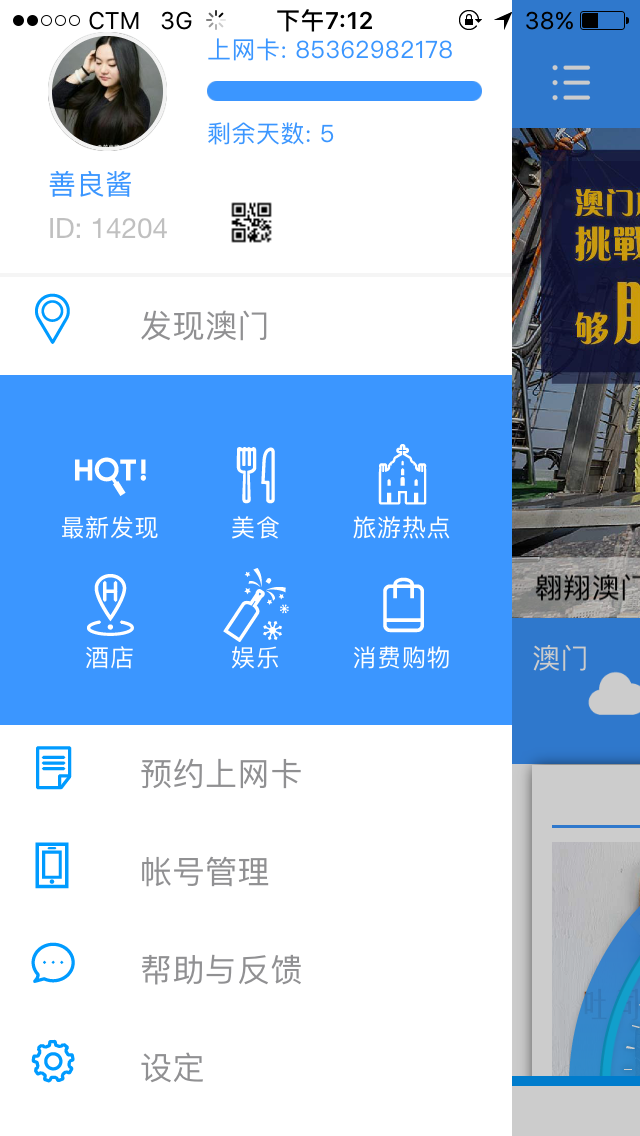
Task: Go to 消费购物 shopping category
Action: (401, 622)
